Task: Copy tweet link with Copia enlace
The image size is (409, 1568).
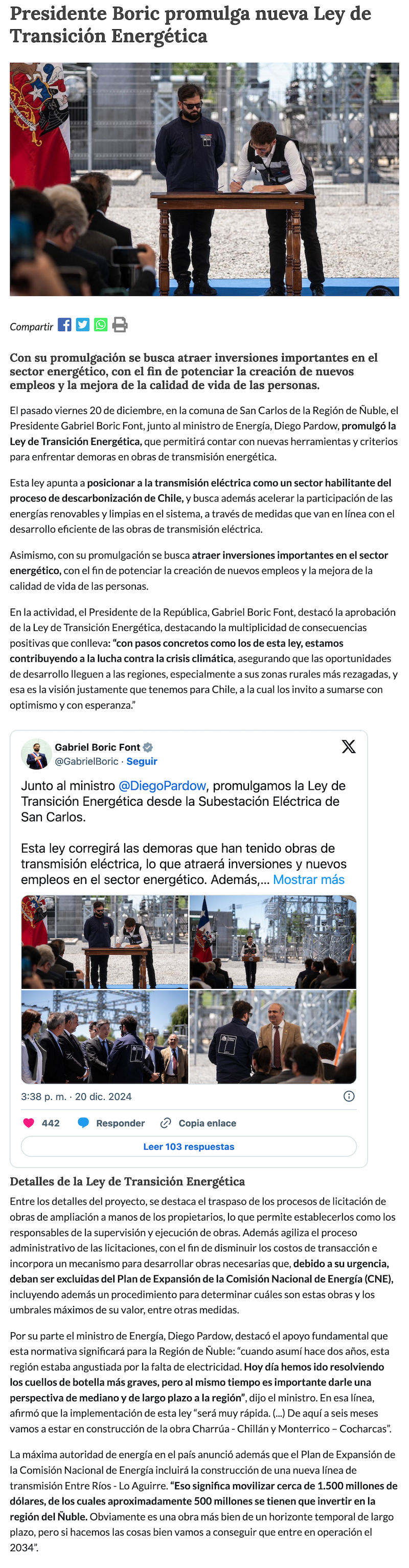Action: [198, 1123]
